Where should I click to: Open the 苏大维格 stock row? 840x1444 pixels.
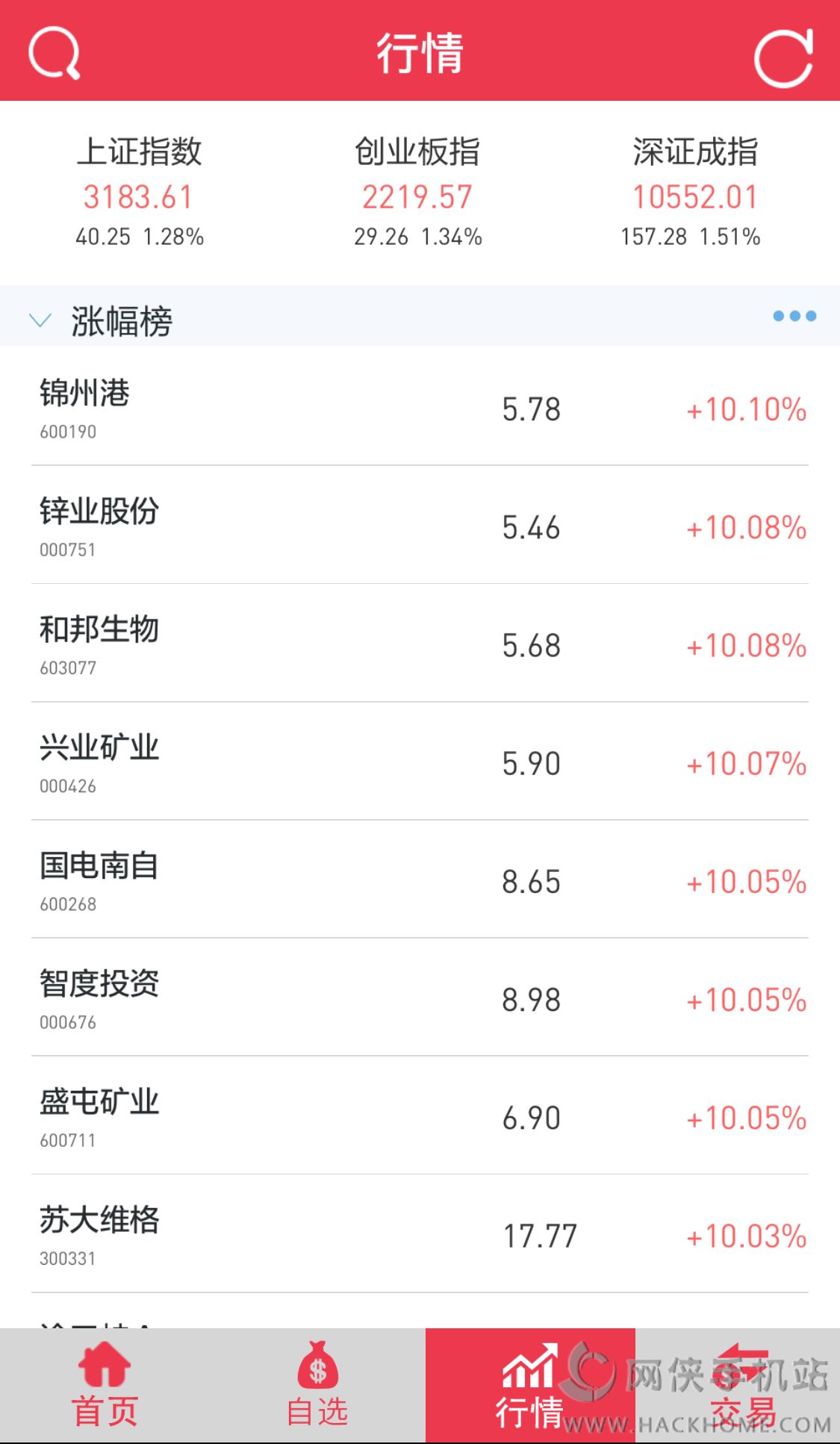(x=420, y=1234)
